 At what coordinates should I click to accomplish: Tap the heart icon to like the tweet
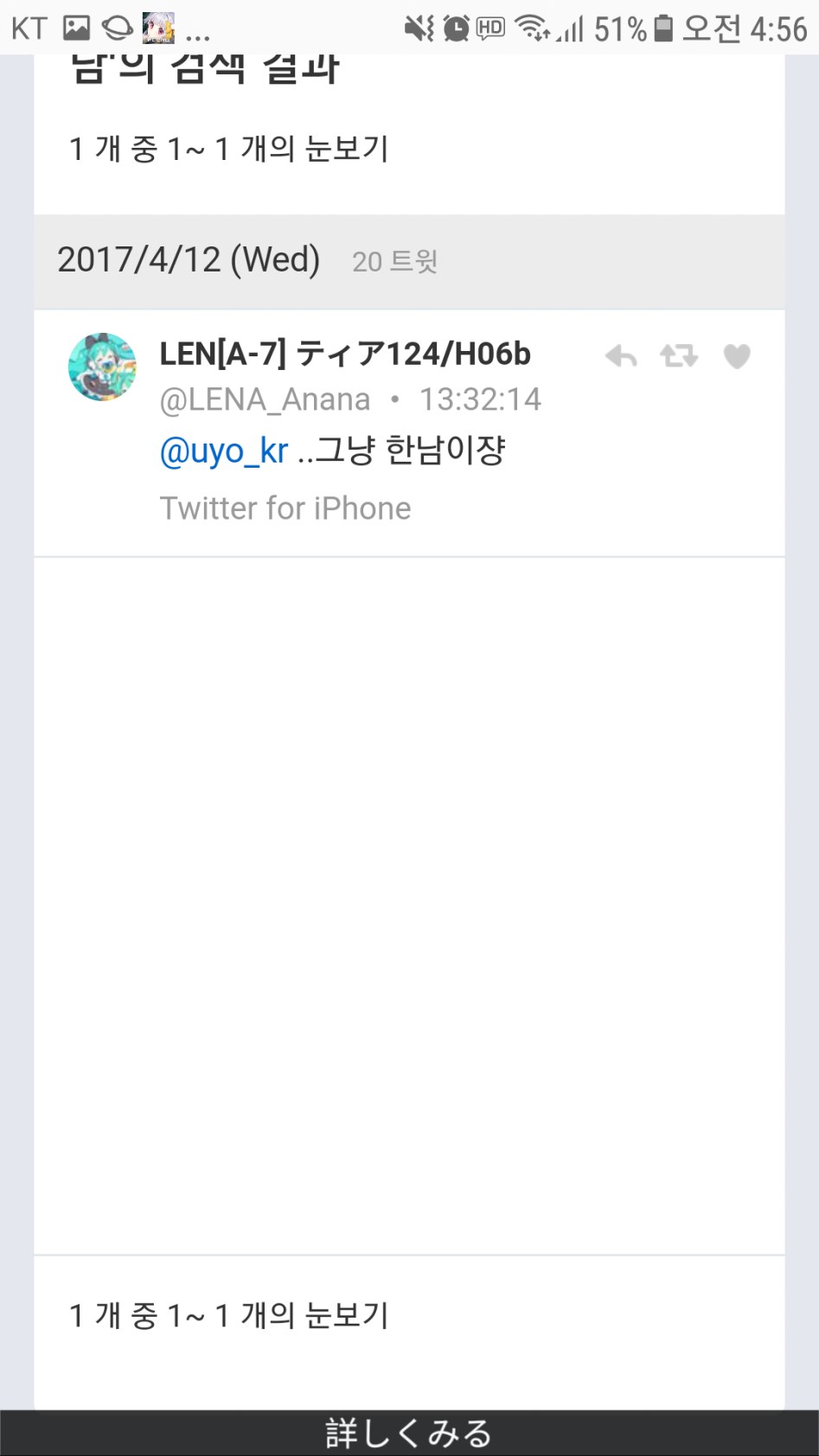pos(737,356)
